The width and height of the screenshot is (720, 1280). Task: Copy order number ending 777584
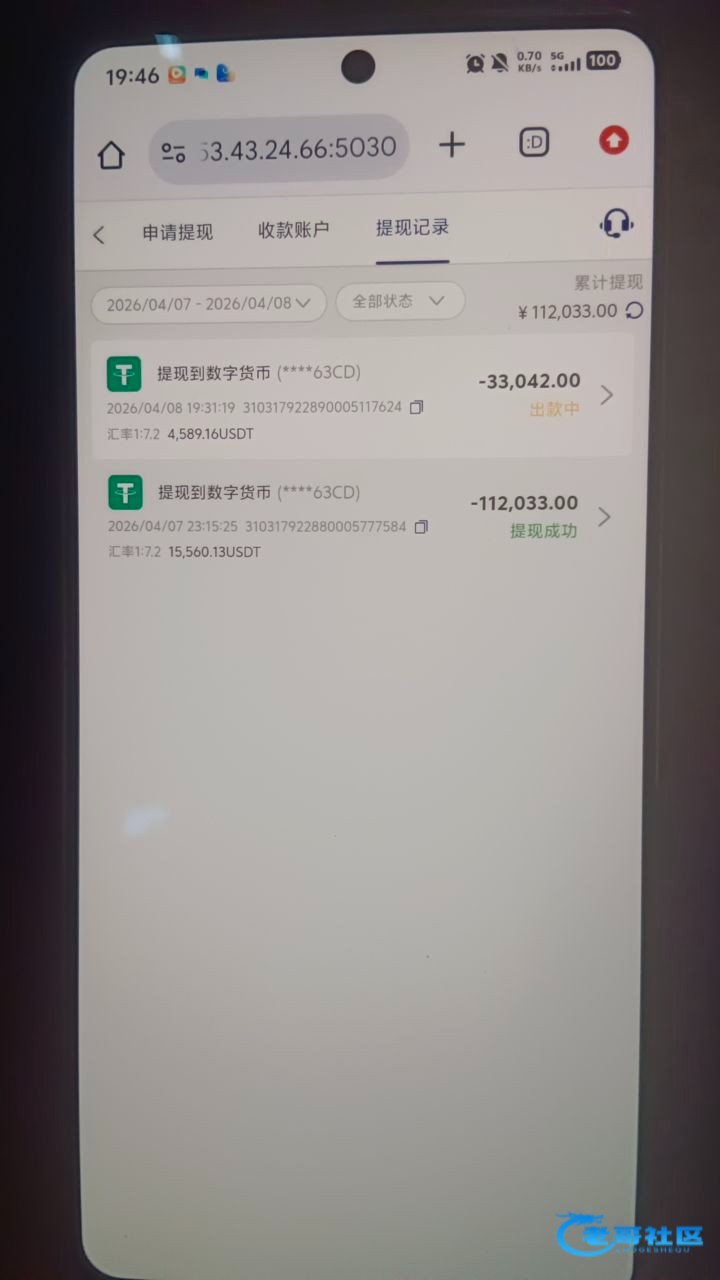(421, 526)
